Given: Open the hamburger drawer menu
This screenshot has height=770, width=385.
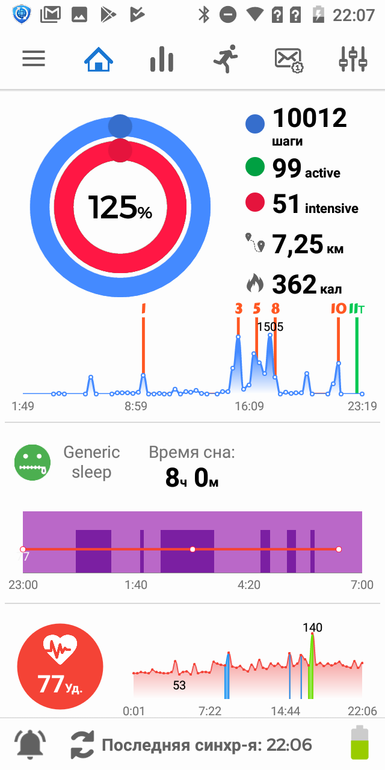Looking at the screenshot, I should (x=34, y=59).
